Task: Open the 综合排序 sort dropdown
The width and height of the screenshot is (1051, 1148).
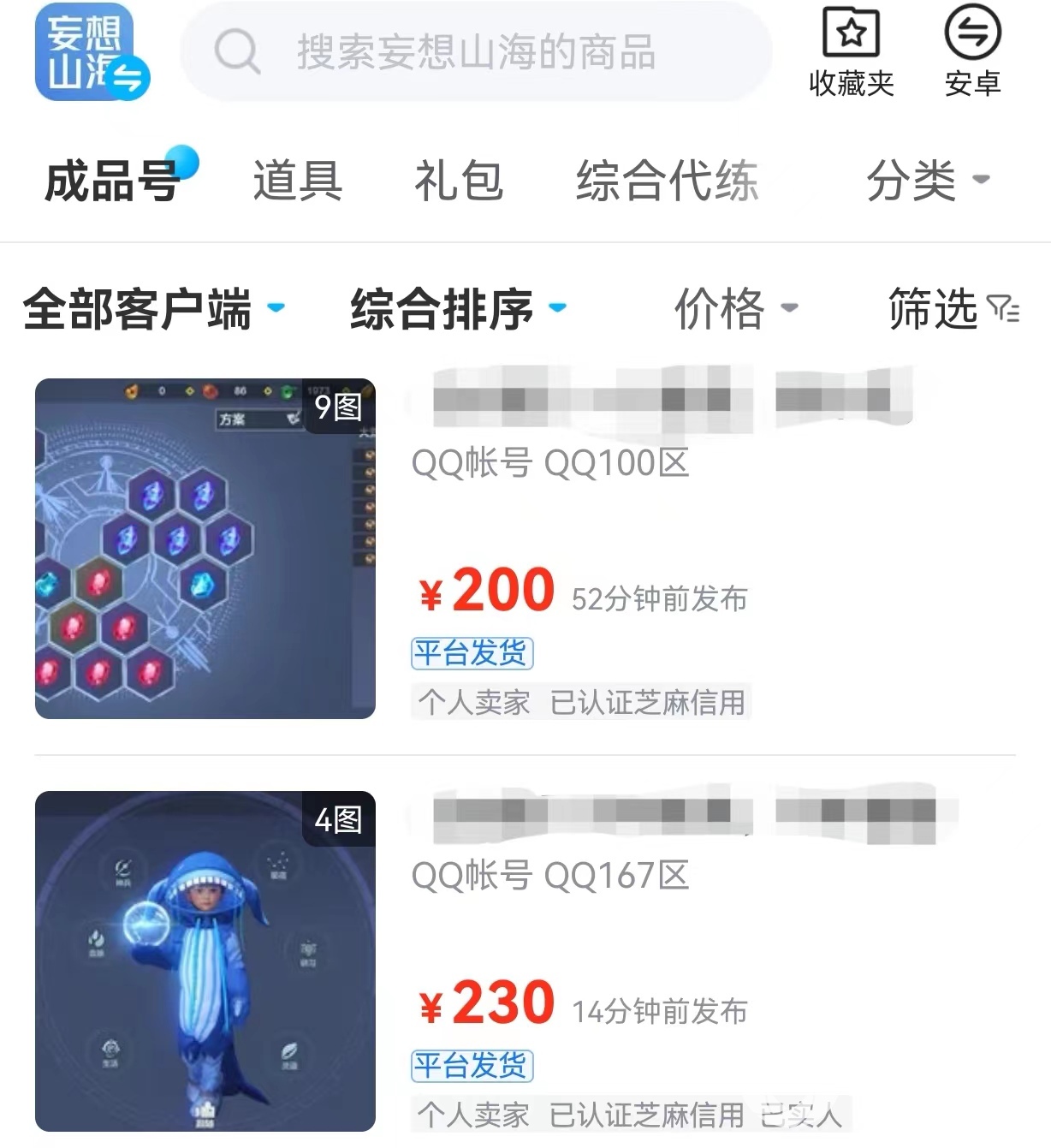Action: pos(457,309)
